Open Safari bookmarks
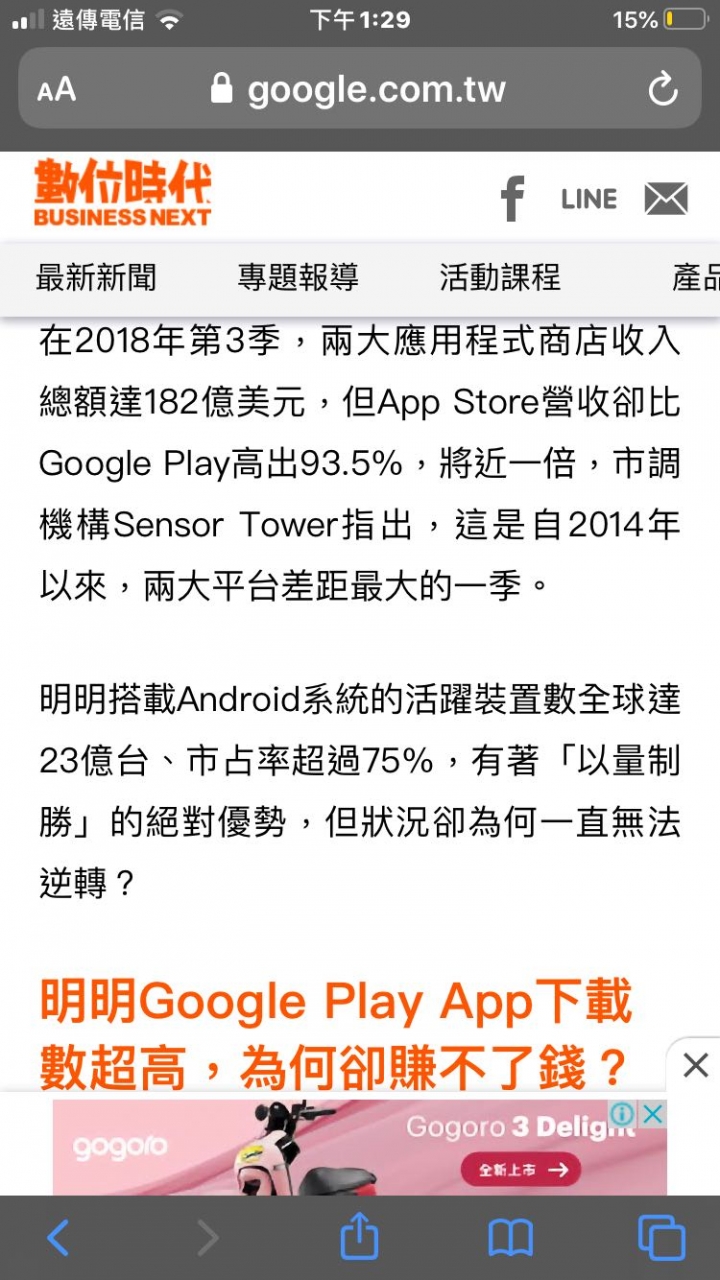This screenshot has width=720, height=1280. pos(510,1239)
